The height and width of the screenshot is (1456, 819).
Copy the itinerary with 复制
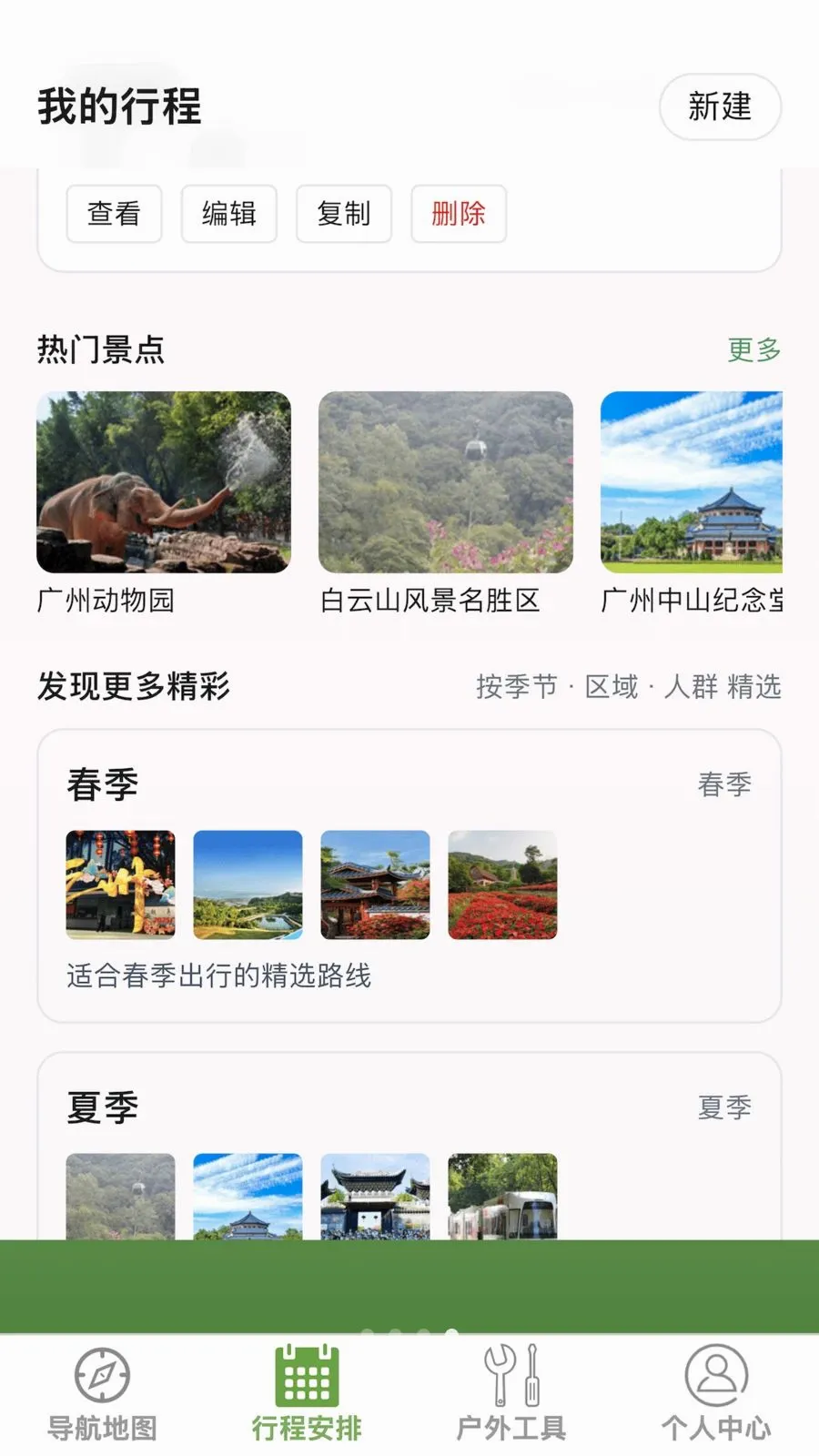(343, 214)
